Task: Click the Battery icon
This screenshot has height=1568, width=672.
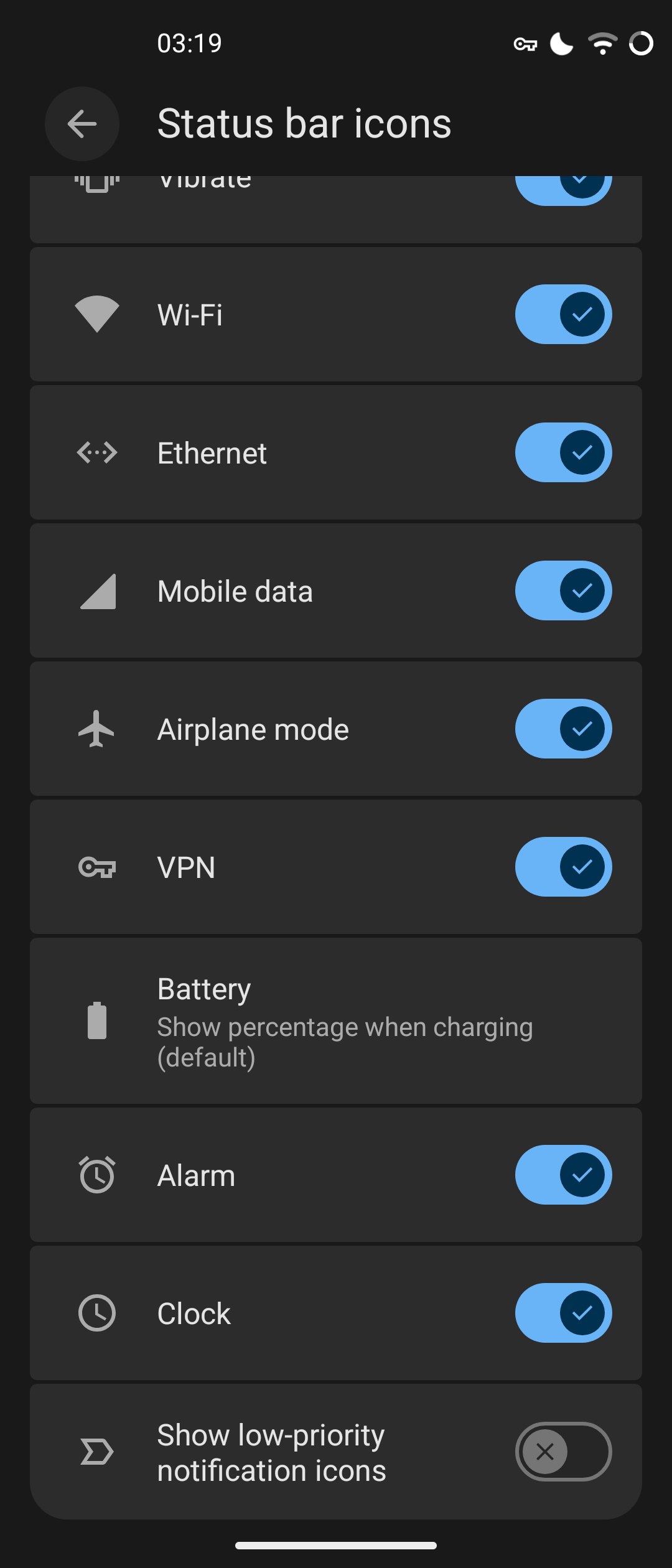Action: pos(96,1020)
